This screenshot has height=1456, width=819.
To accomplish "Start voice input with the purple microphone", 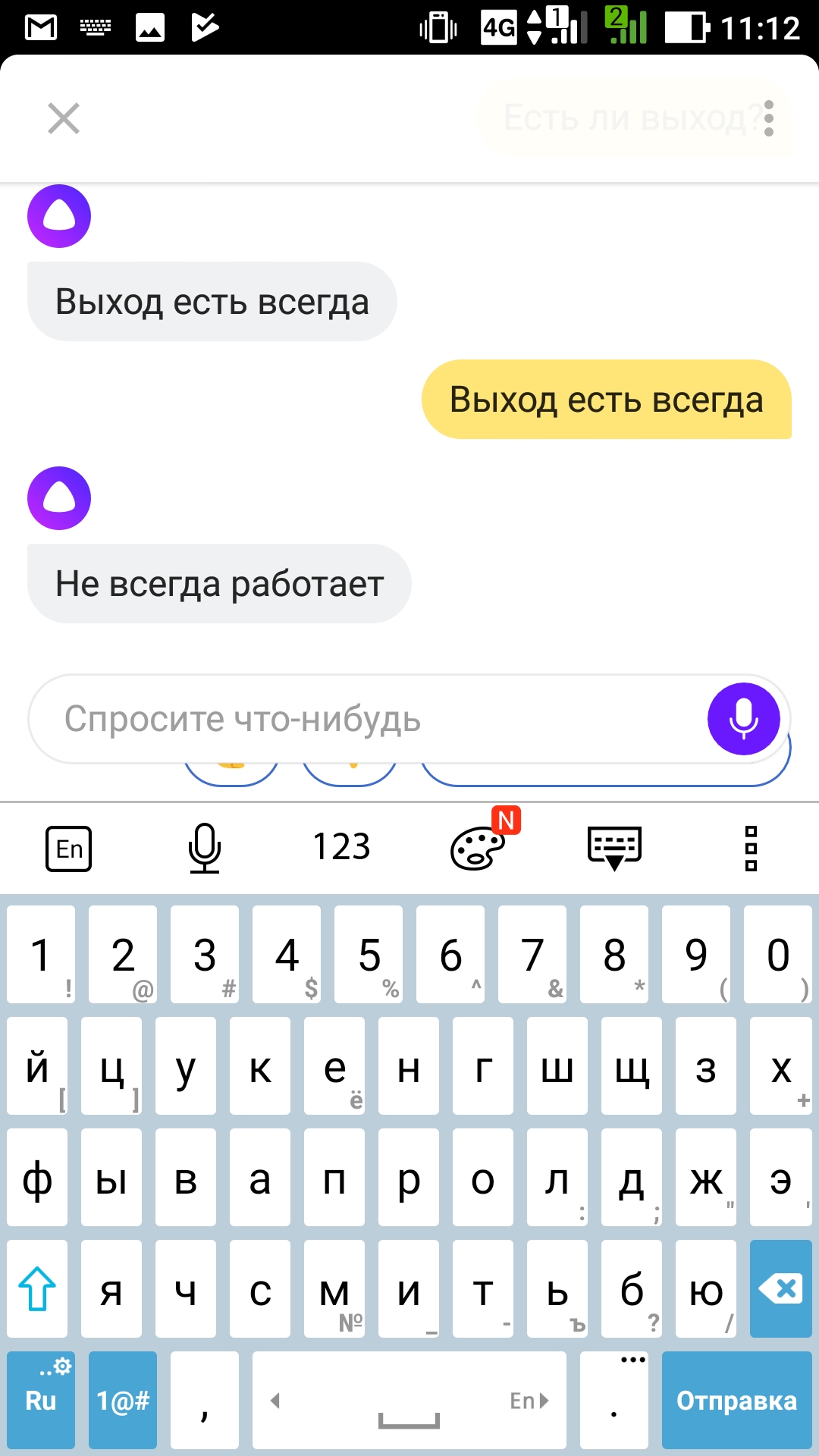I will [744, 719].
